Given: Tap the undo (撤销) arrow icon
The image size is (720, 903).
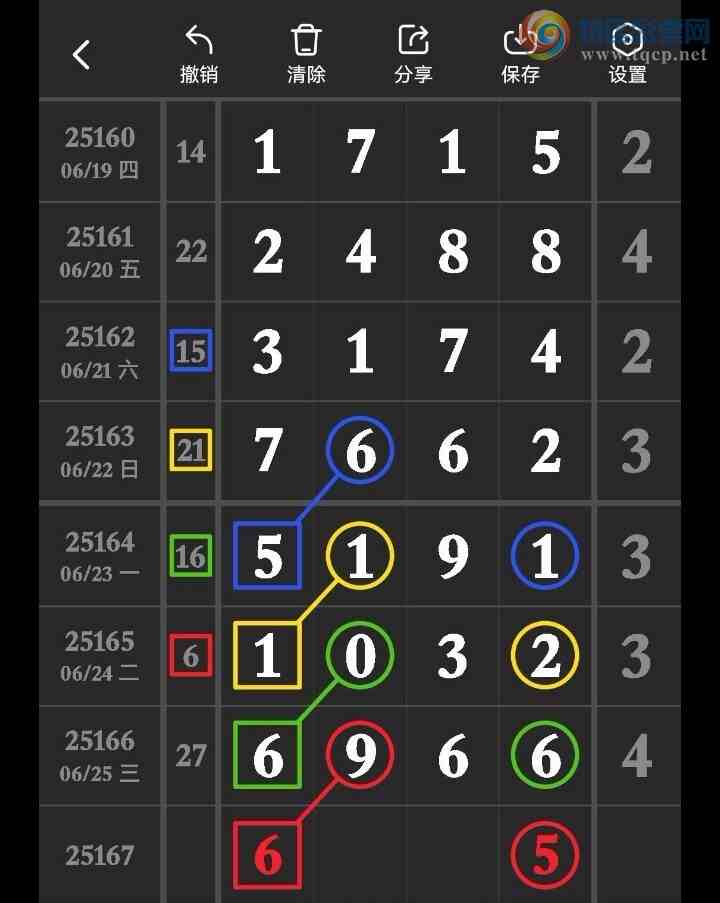Looking at the screenshot, I should (x=199, y=41).
